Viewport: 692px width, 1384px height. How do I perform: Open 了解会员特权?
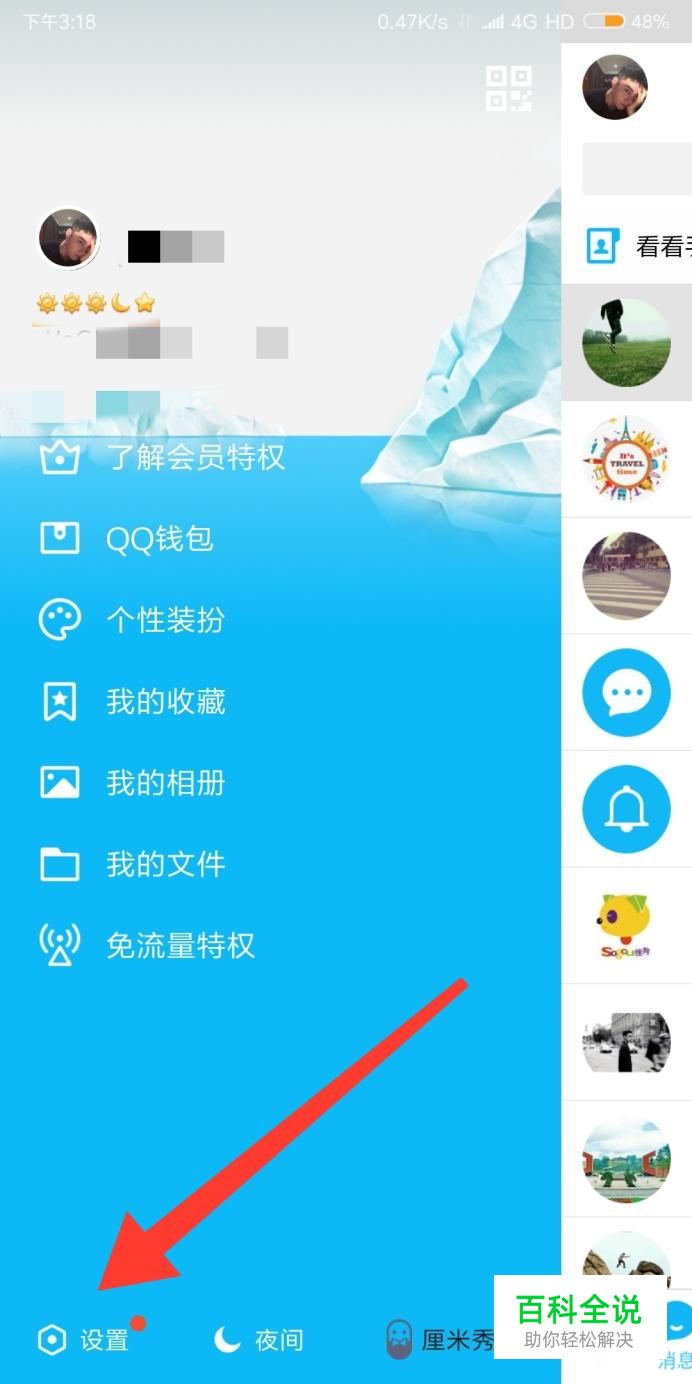coord(162,457)
